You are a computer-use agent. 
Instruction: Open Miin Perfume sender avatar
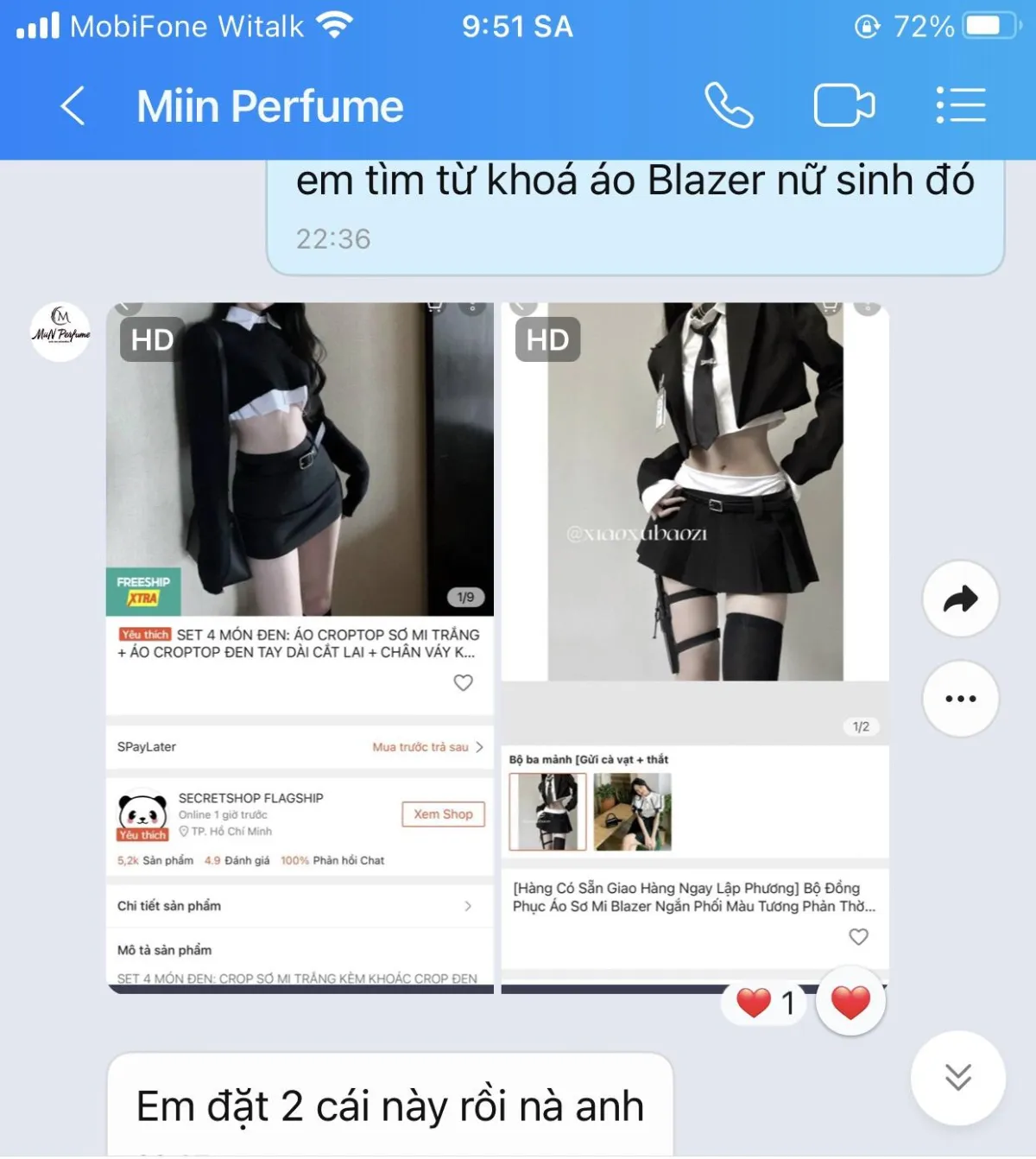click(x=60, y=332)
